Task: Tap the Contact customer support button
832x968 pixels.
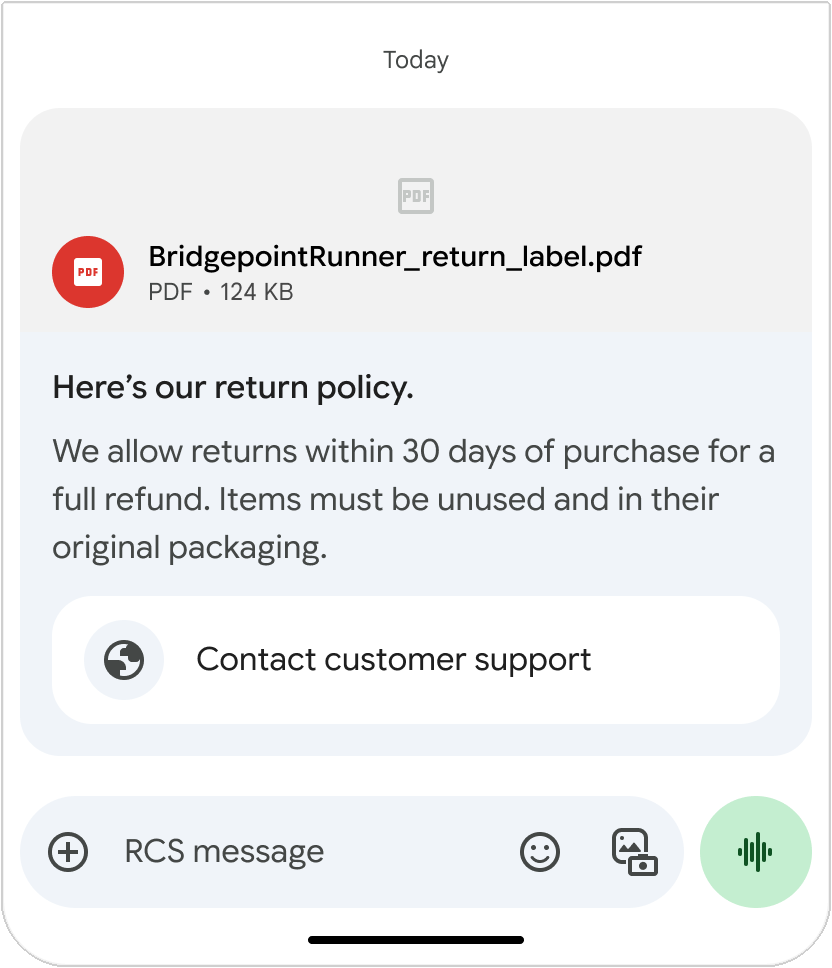Action: click(415, 659)
